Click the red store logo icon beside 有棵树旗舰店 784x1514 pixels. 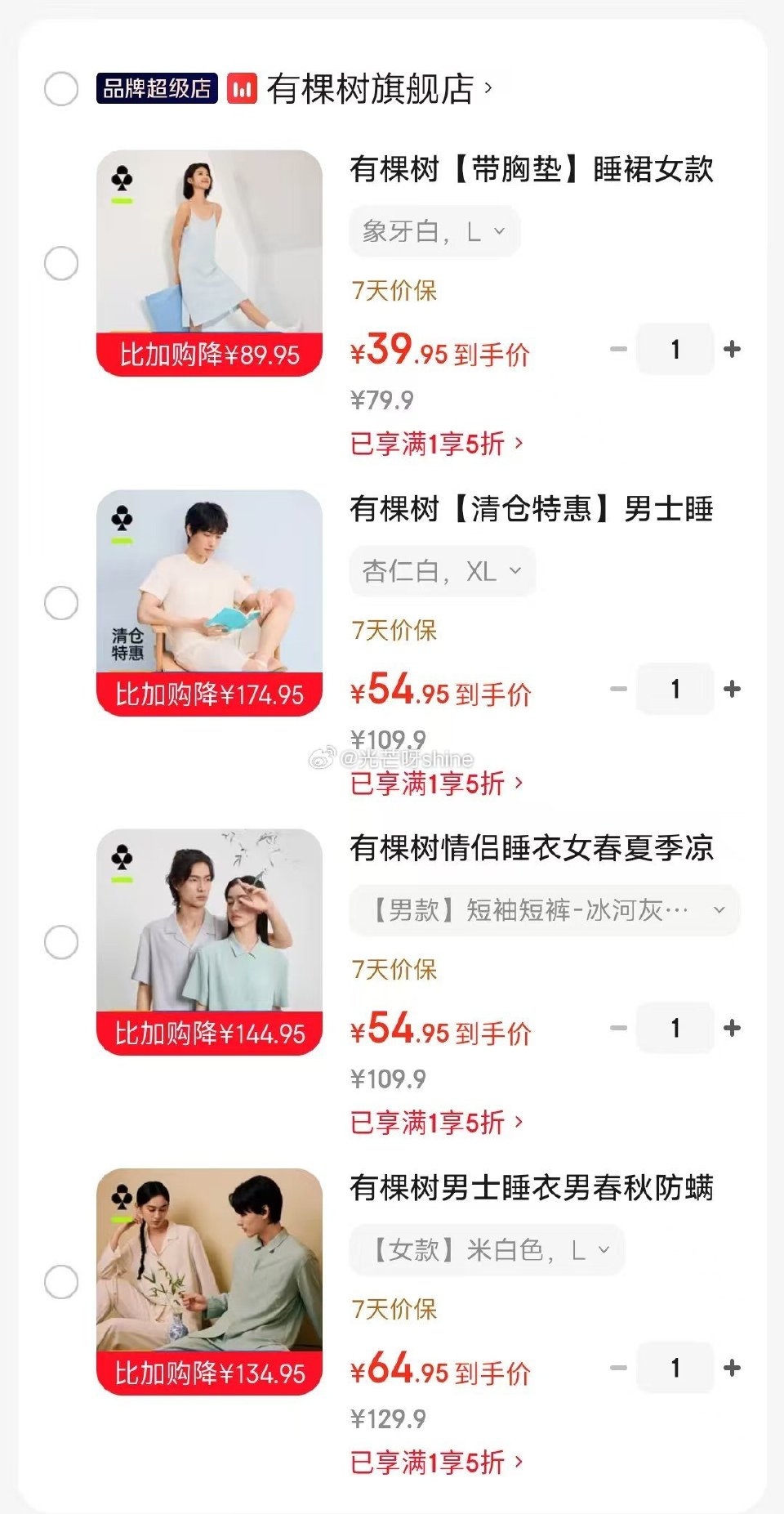click(243, 86)
